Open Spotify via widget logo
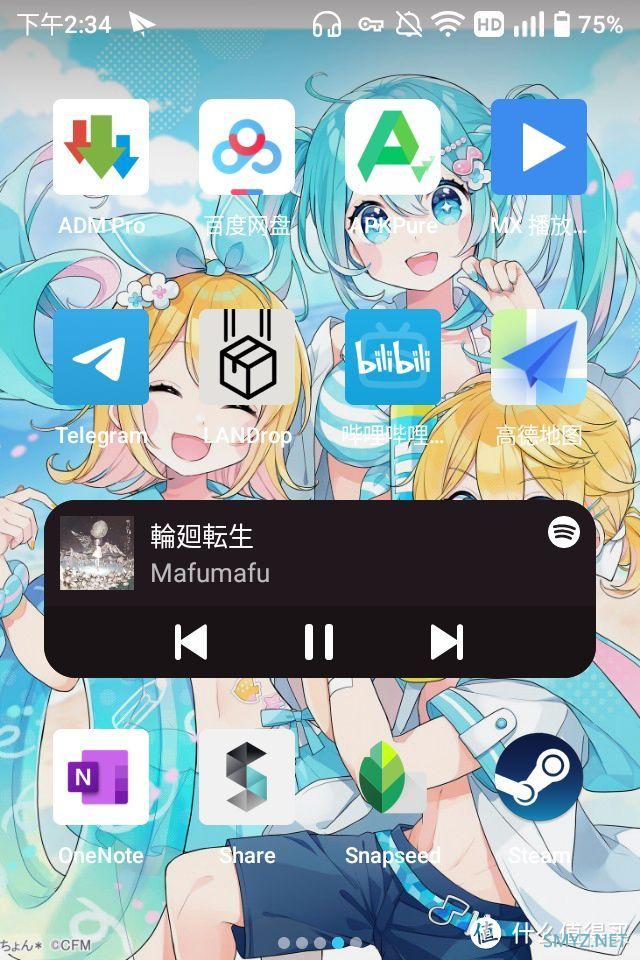Screen dimensions: 640x960 564,532
